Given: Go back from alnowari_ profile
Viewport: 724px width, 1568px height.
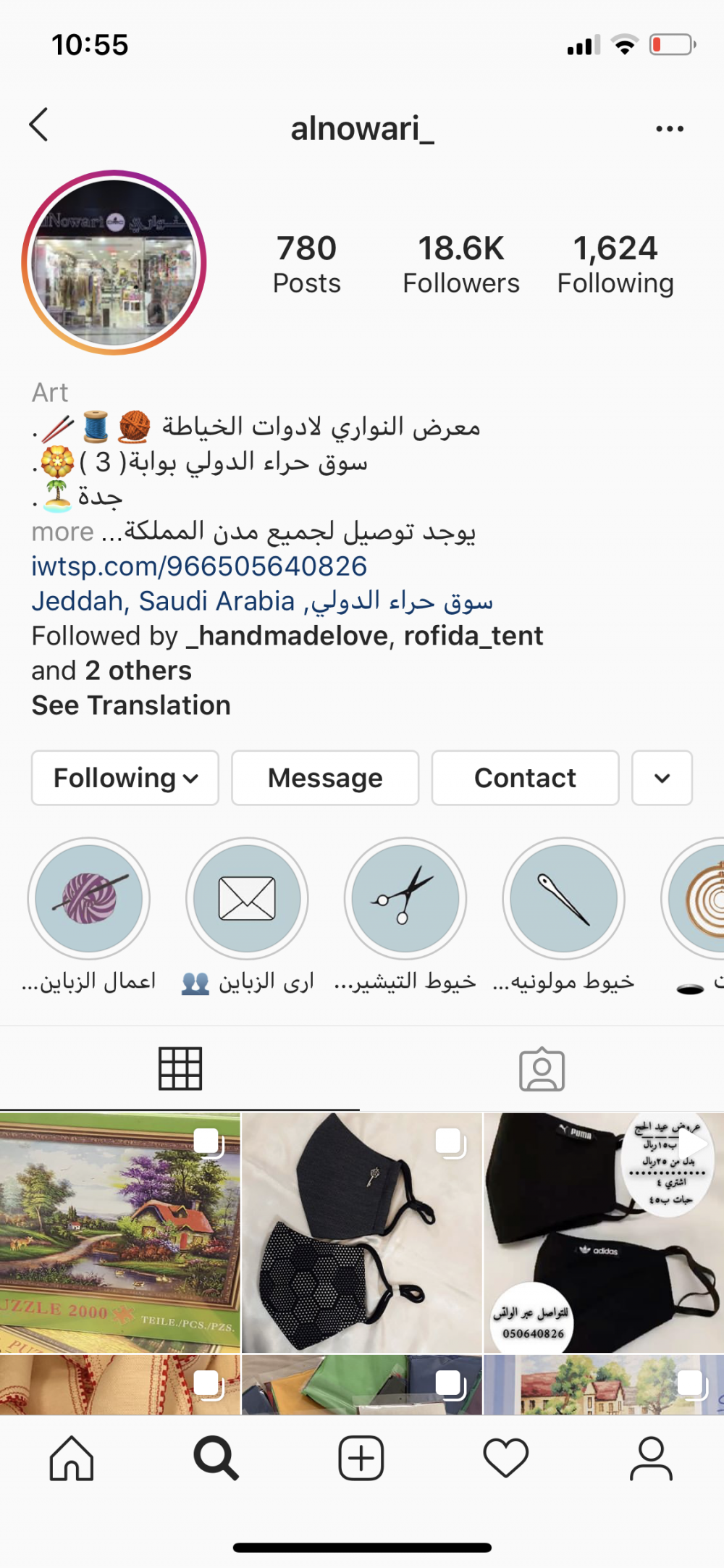Looking at the screenshot, I should [x=40, y=125].
